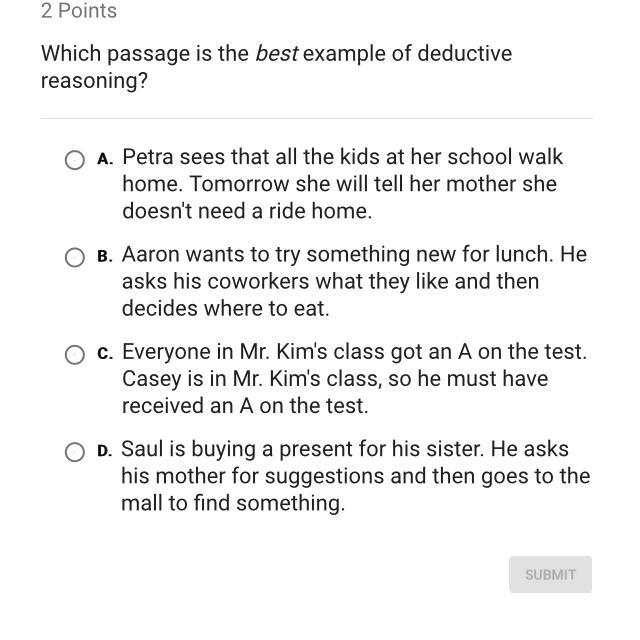This screenshot has height=640, width=640.
Task: Select answer A about Petra walking home
Action: (75, 160)
